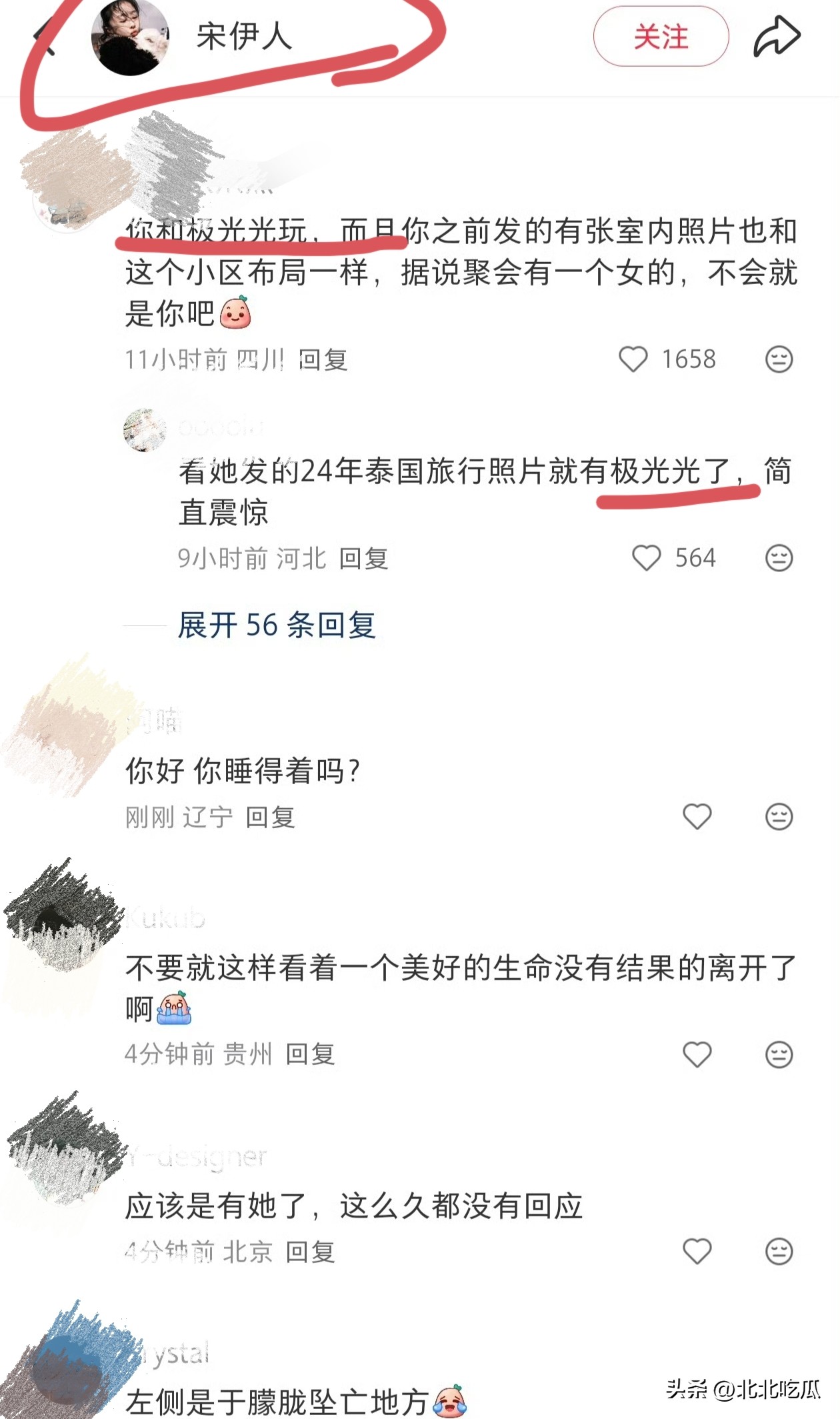Share this post via the arrow icon
The image size is (840, 1419).
tap(777, 37)
